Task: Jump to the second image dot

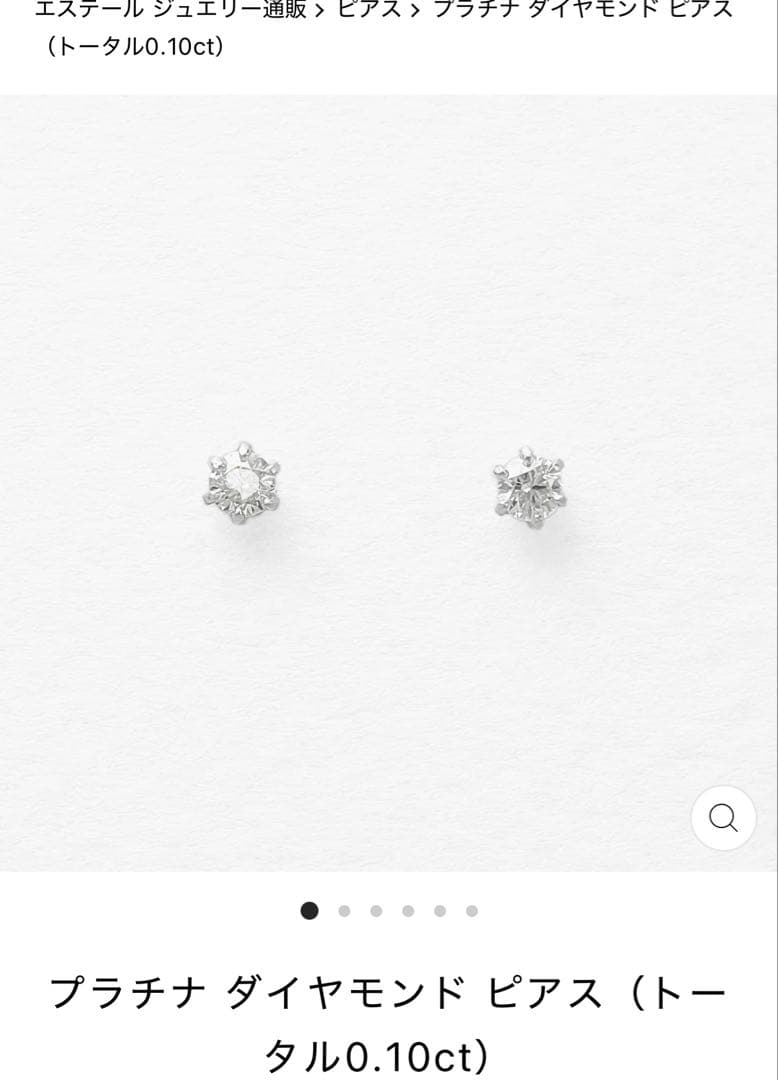Action: click(x=344, y=911)
